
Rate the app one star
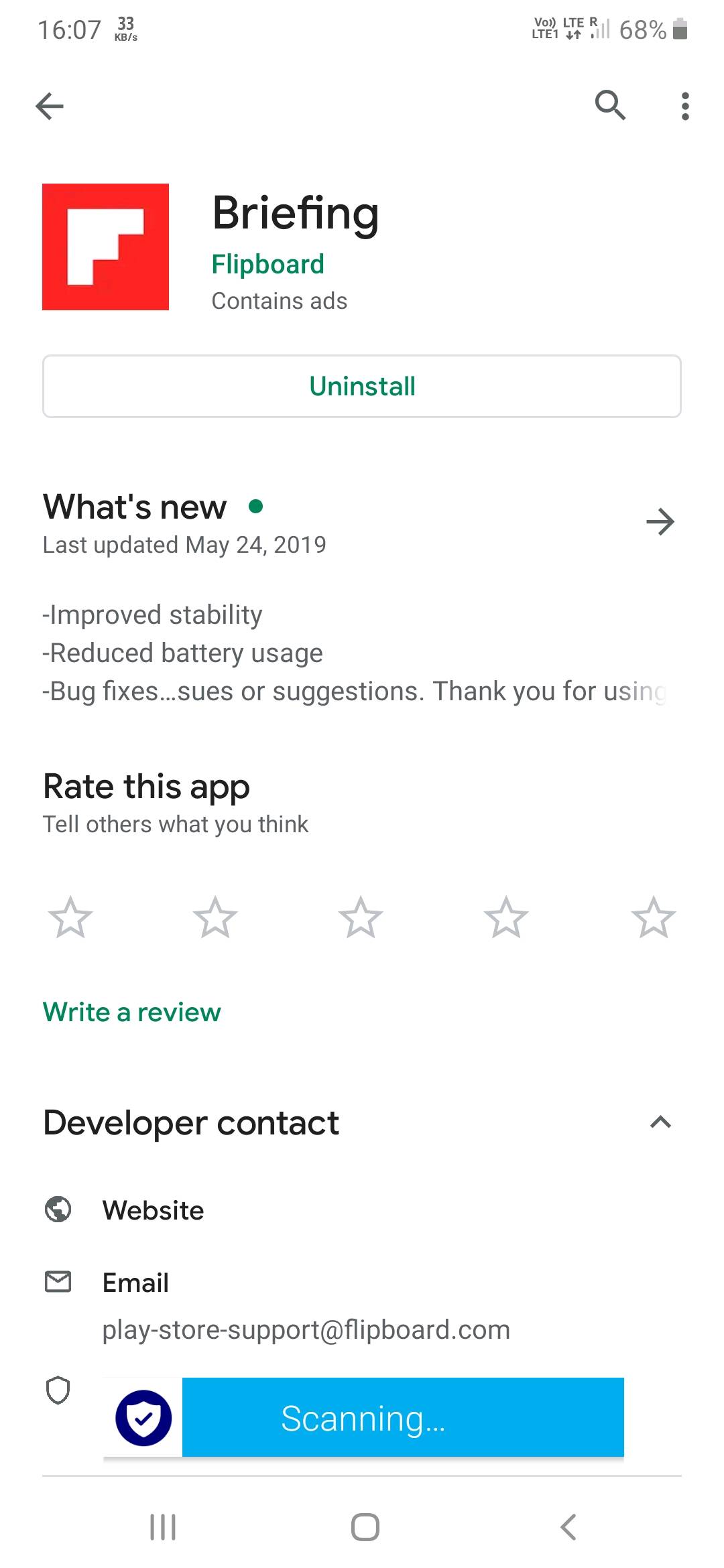[70, 917]
